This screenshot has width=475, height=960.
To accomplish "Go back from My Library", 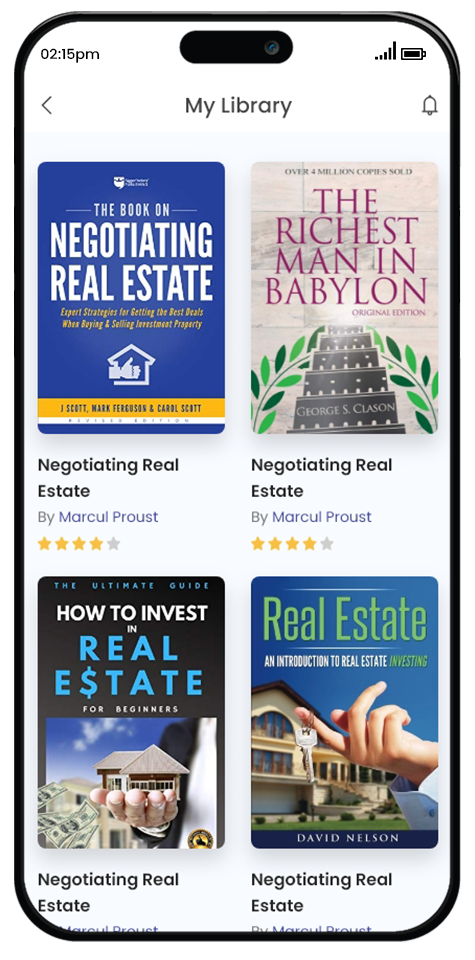I will click(x=47, y=105).
